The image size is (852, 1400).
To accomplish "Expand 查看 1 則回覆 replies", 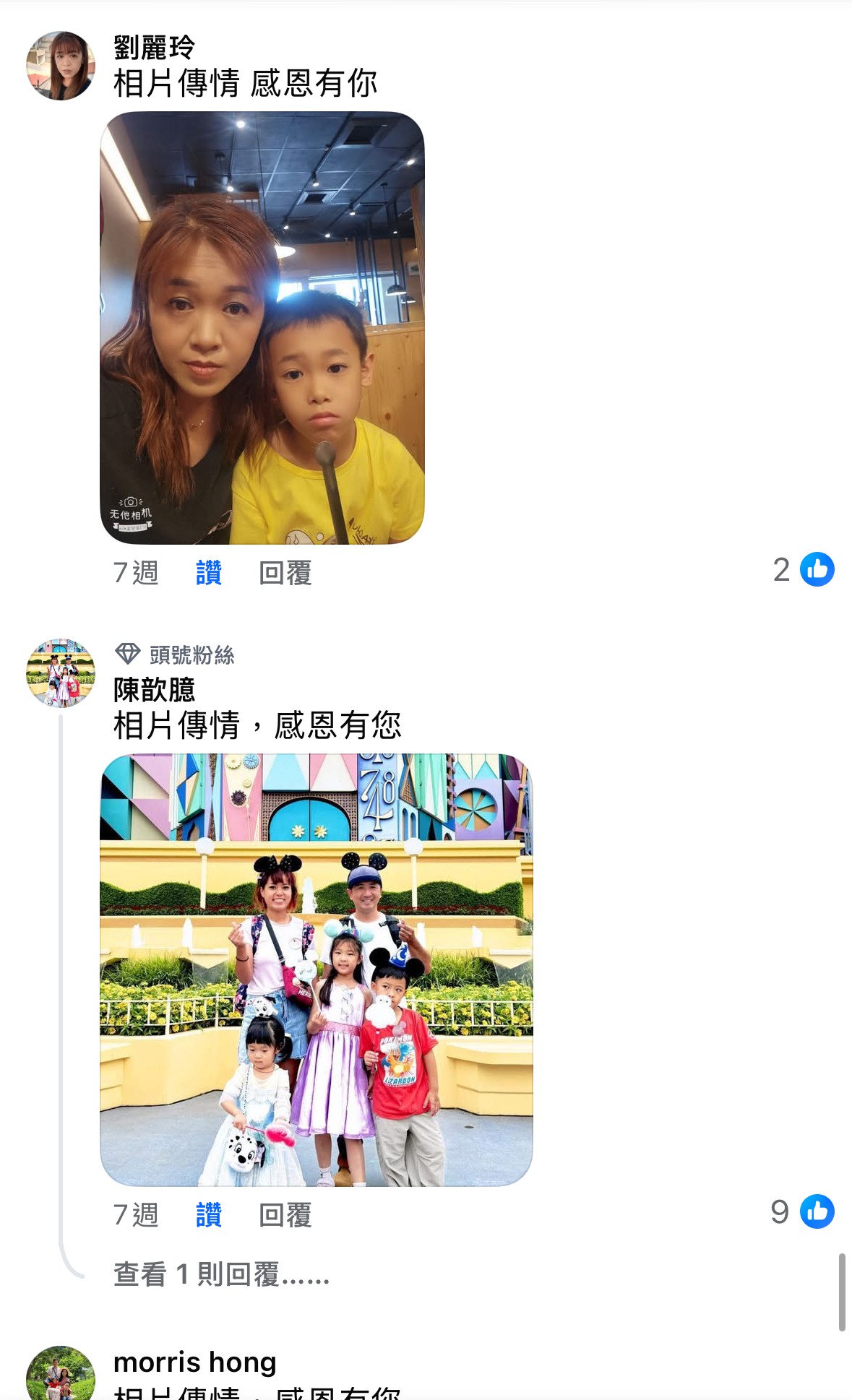I will tap(221, 1274).
